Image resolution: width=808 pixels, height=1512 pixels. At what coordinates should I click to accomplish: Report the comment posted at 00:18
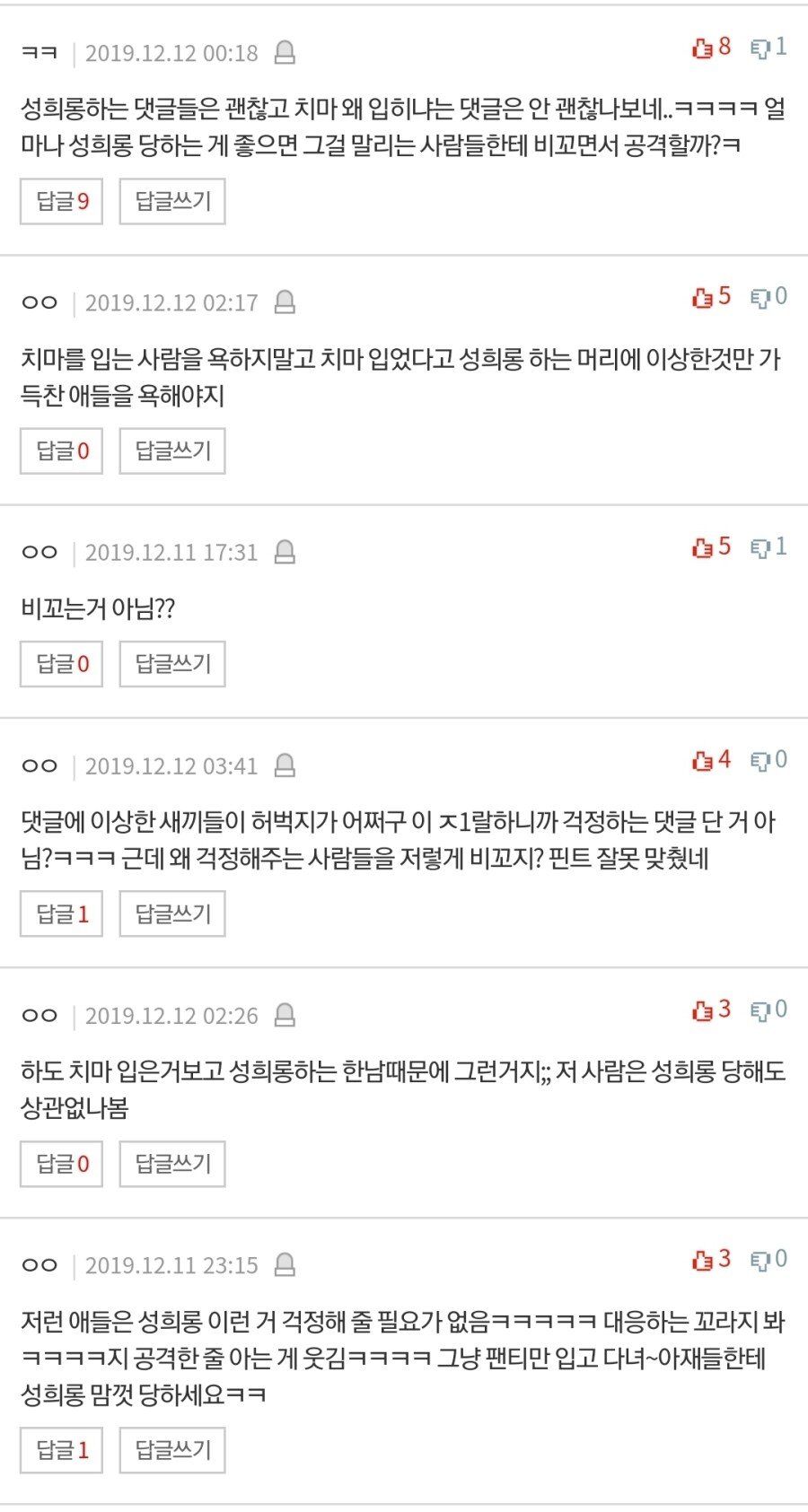285,53
